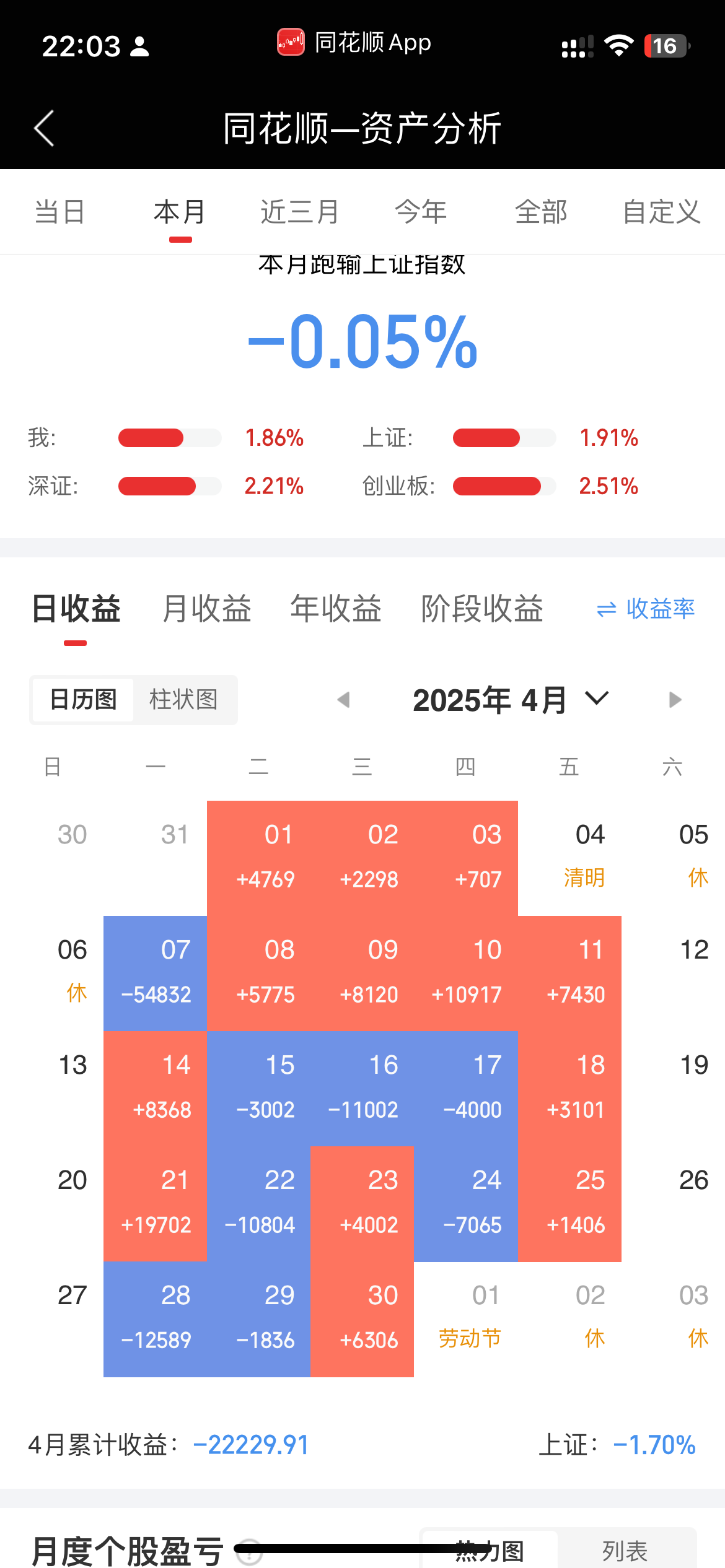Open April 21 day with +19702
Screen dimensions: 725x1568
point(156,1203)
